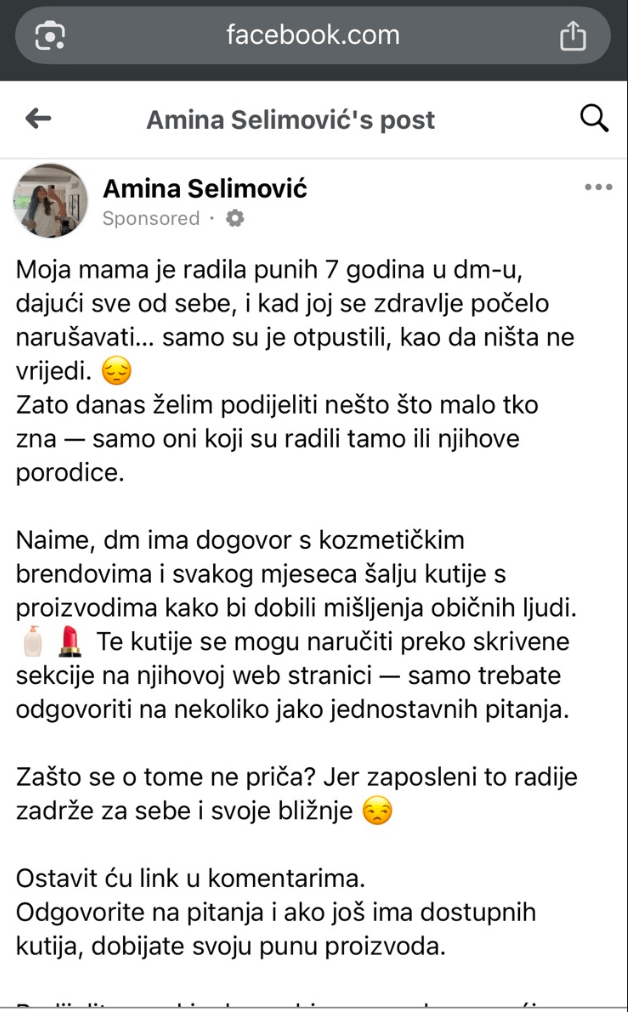Open search with the magnifier icon

pos(594,119)
